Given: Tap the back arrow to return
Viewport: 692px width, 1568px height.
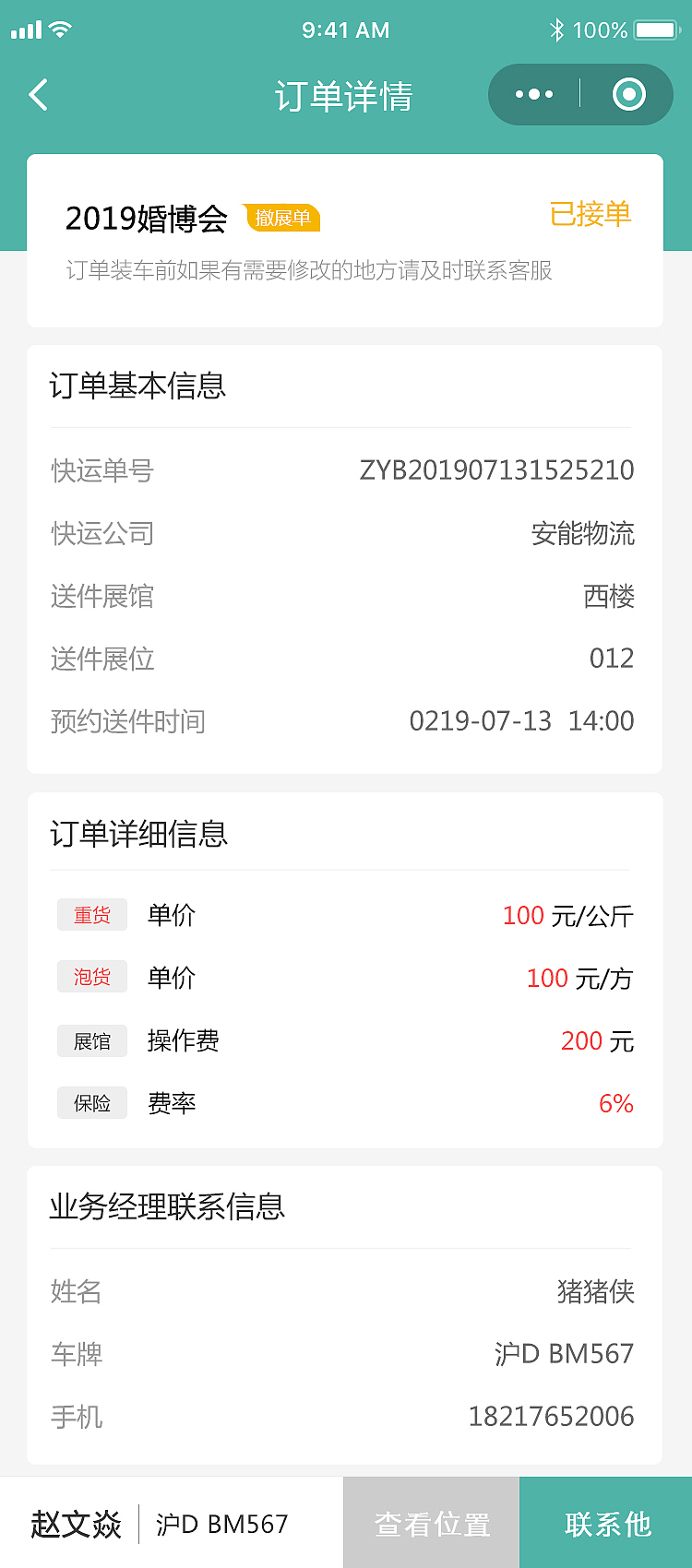Looking at the screenshot, I should point(37,94).
